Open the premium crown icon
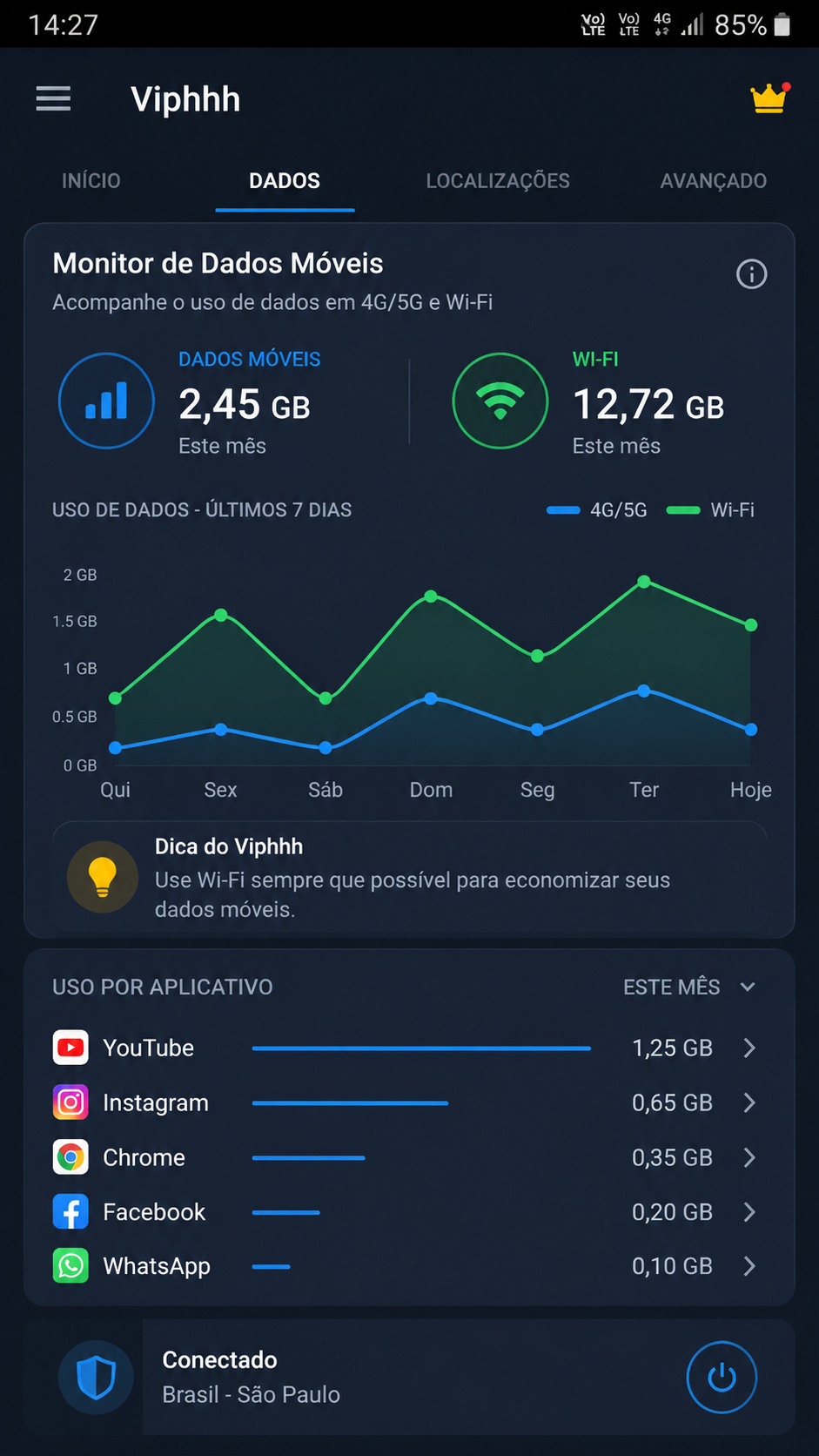The image size is (819, 1456). (x=769, y=98)
